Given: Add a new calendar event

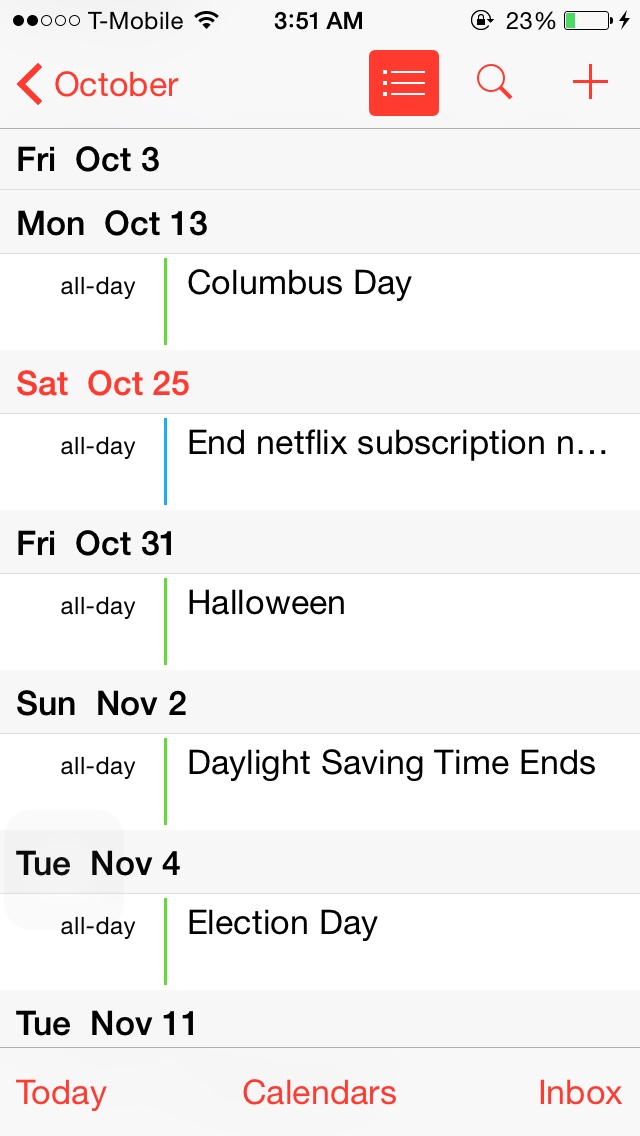Looking at the screenshot, I should coord(590,83).
